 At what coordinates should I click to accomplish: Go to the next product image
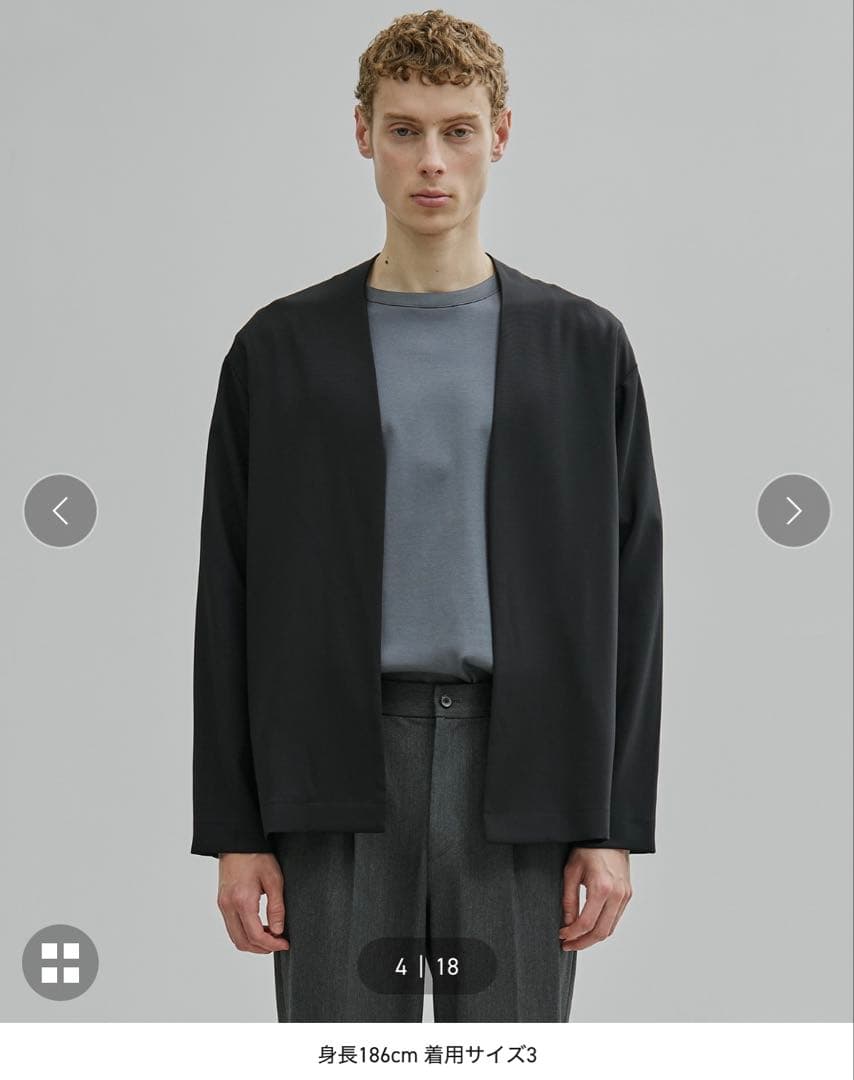pyautogui.click(x=793, y=511)
